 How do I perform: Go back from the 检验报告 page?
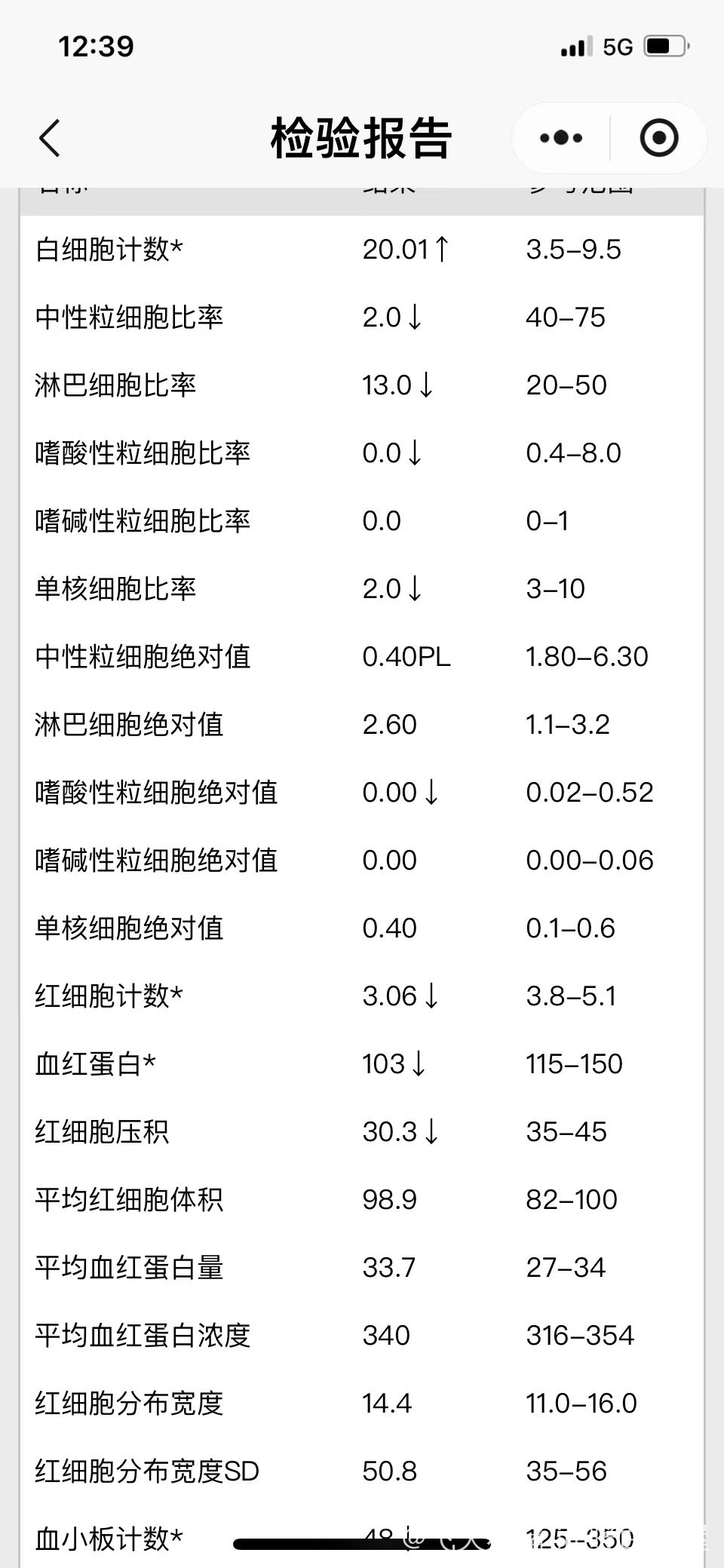[50, 138]
